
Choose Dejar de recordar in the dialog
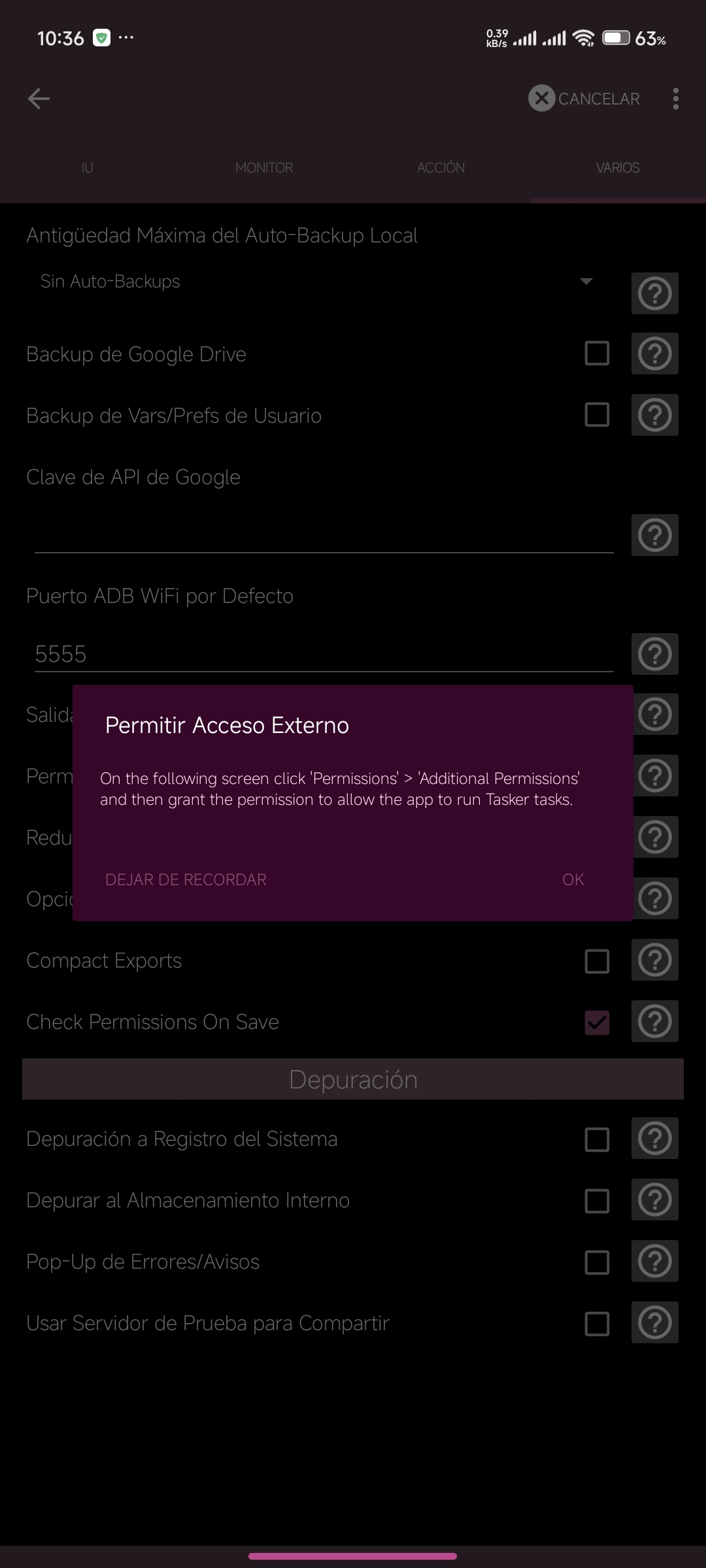(186, 879)
